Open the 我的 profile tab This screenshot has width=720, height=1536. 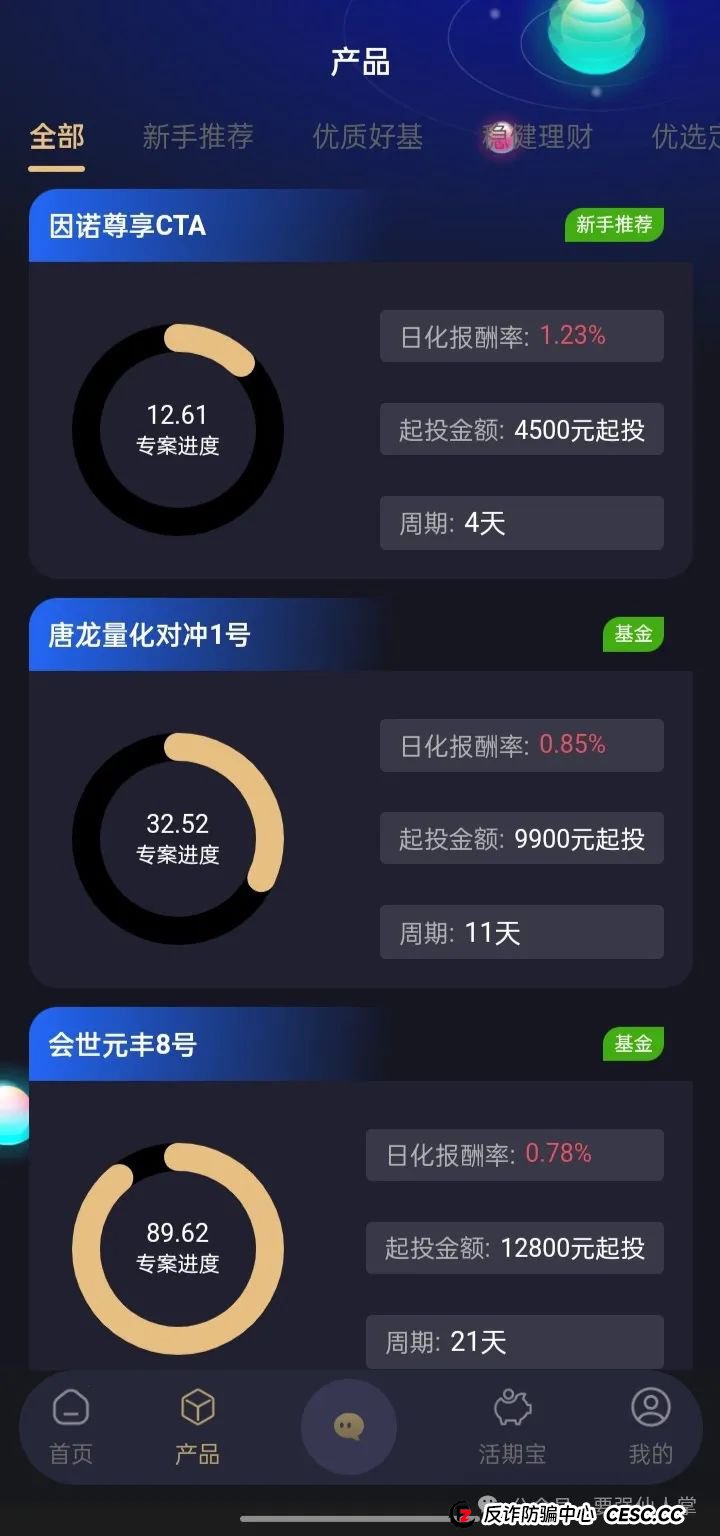650,1427
